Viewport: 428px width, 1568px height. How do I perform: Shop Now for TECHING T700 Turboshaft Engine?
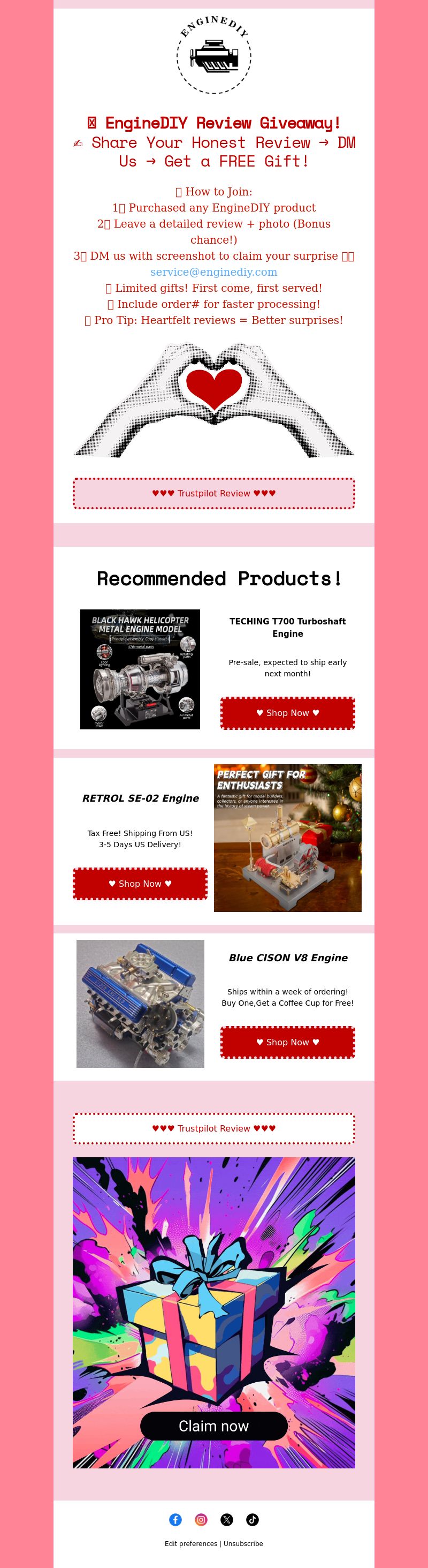pyautogui.click(x=287, y=713)
